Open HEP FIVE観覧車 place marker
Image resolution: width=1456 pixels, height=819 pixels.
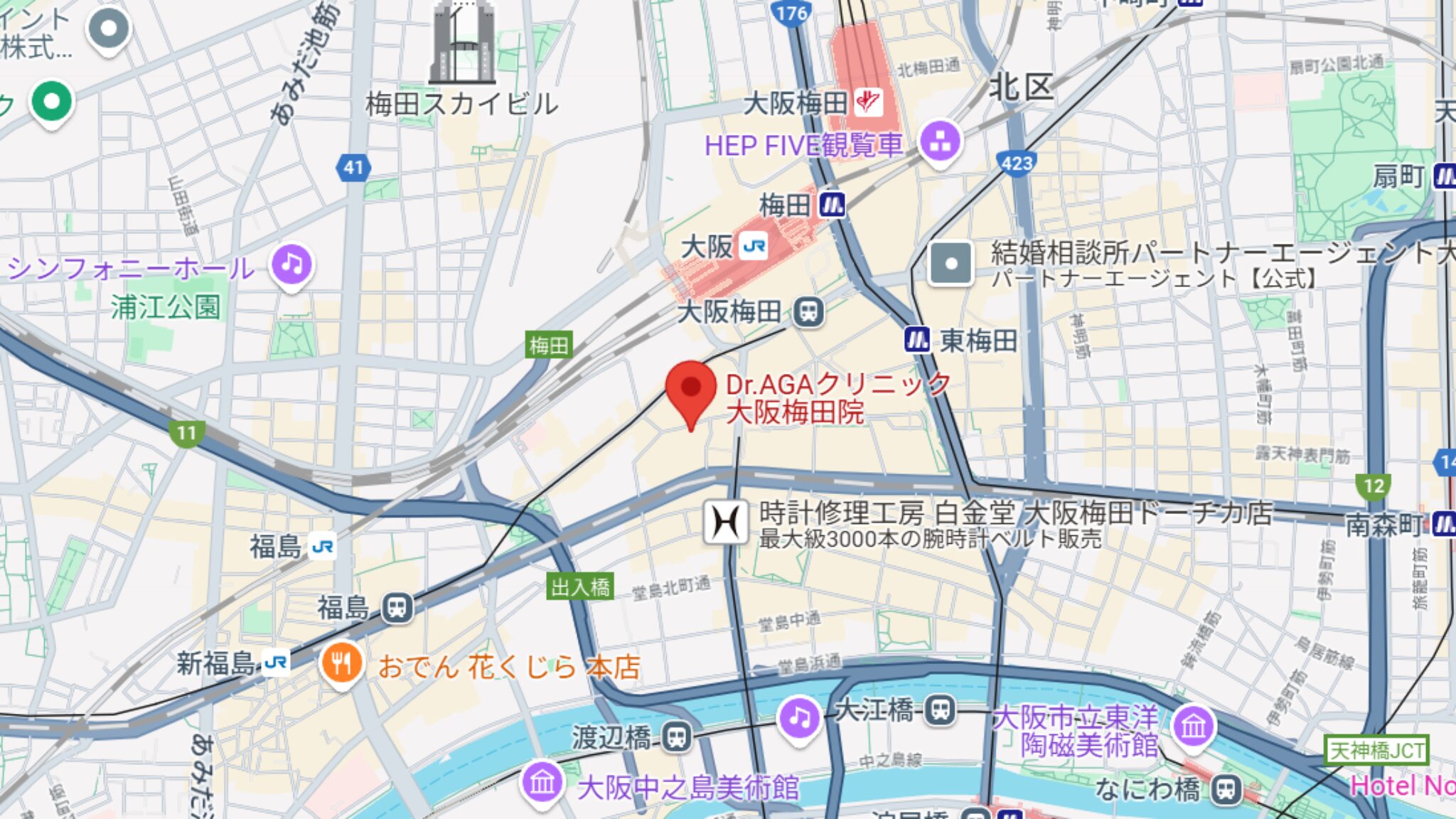tap(940, 141)
